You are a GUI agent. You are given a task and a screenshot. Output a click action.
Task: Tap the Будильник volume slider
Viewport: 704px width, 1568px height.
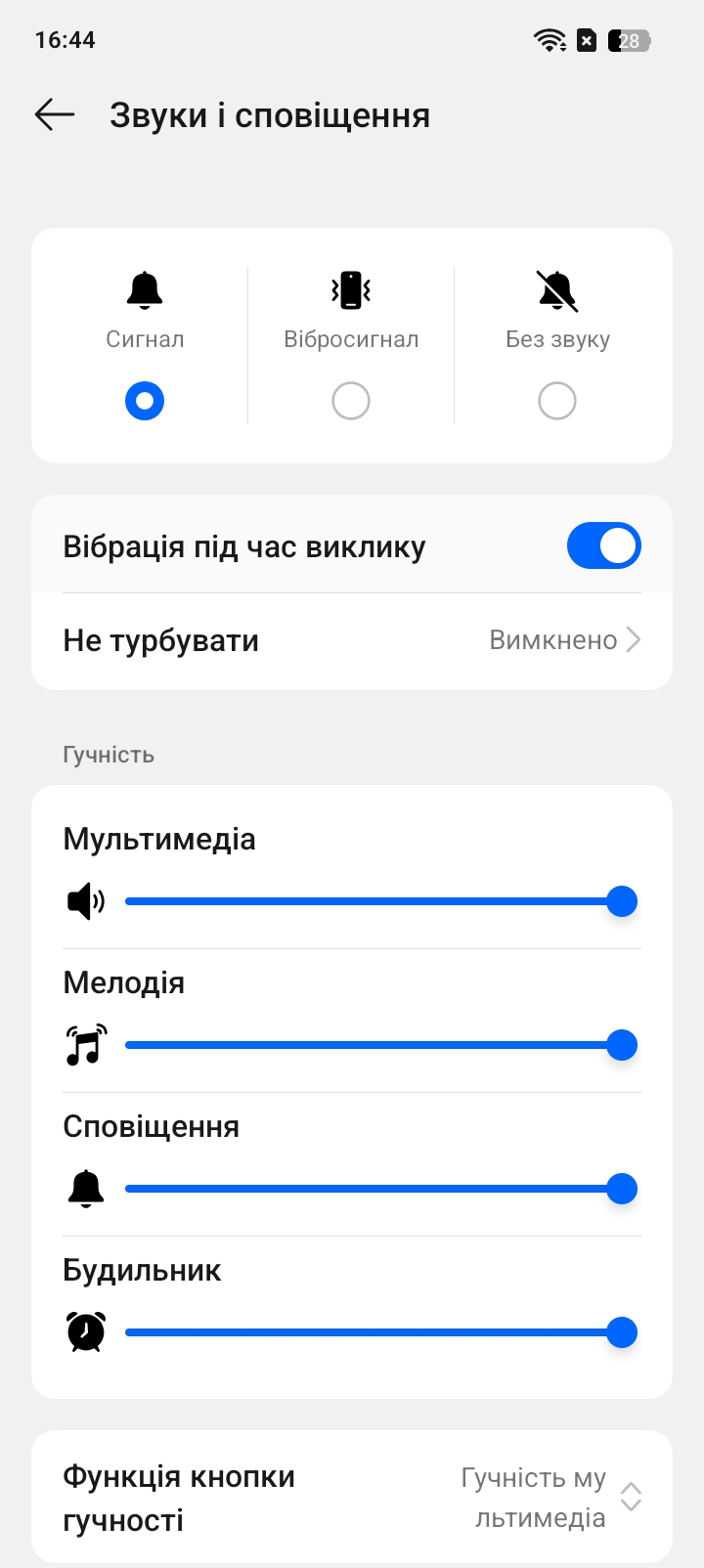(x=381, y=1332)
